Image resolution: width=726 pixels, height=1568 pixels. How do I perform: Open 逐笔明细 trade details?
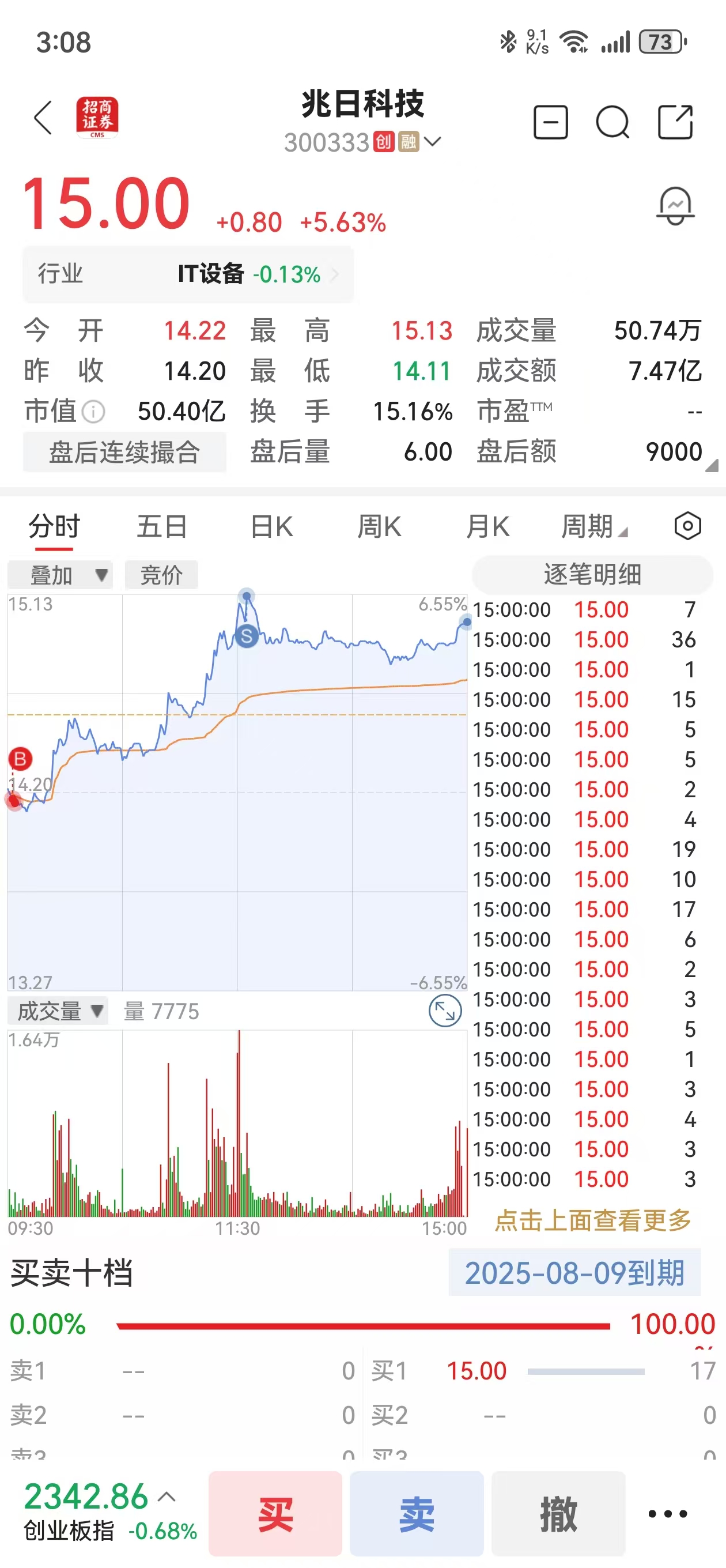click(592, 574)
